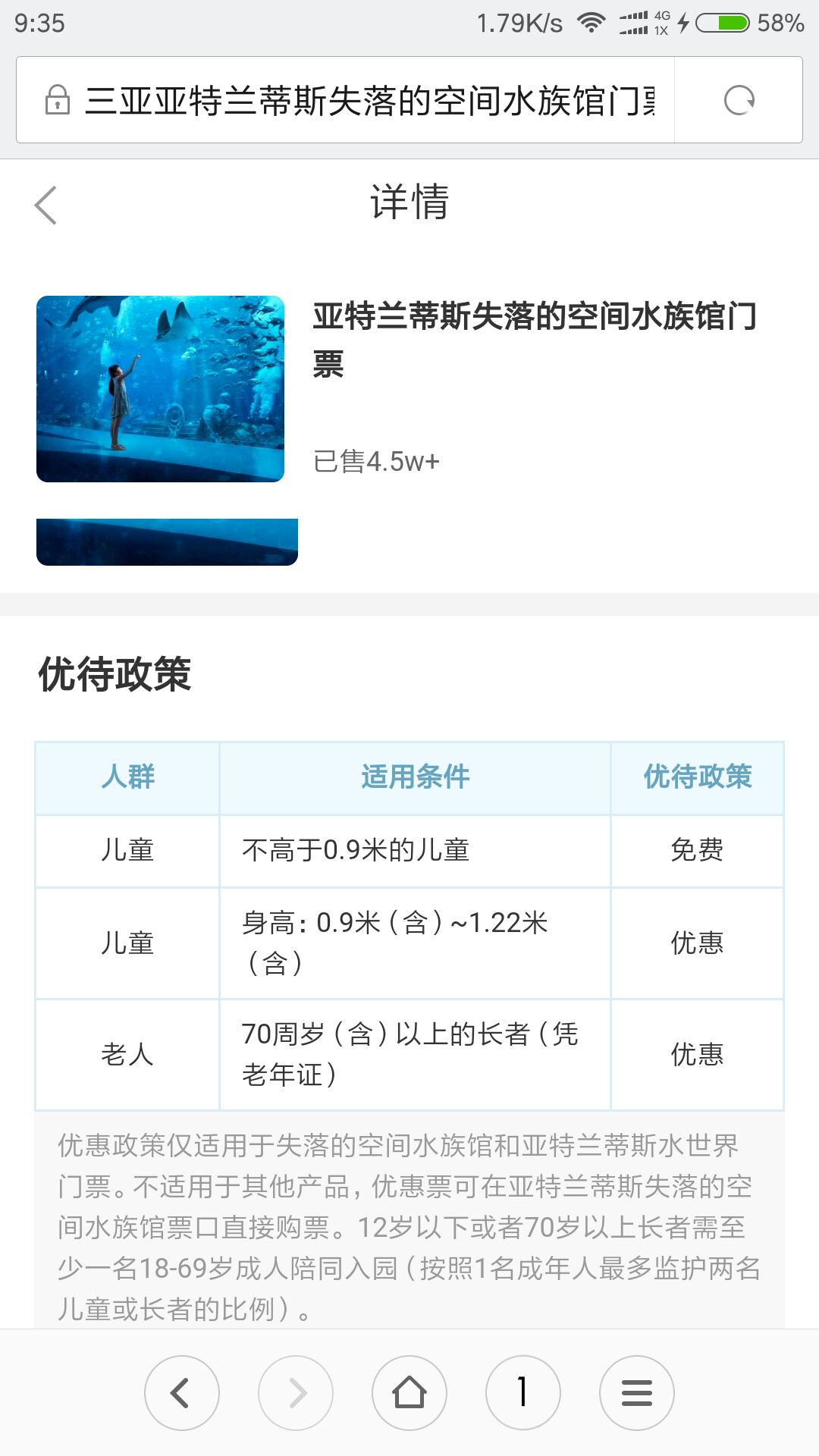Open the browser tab switcher

523,1393
